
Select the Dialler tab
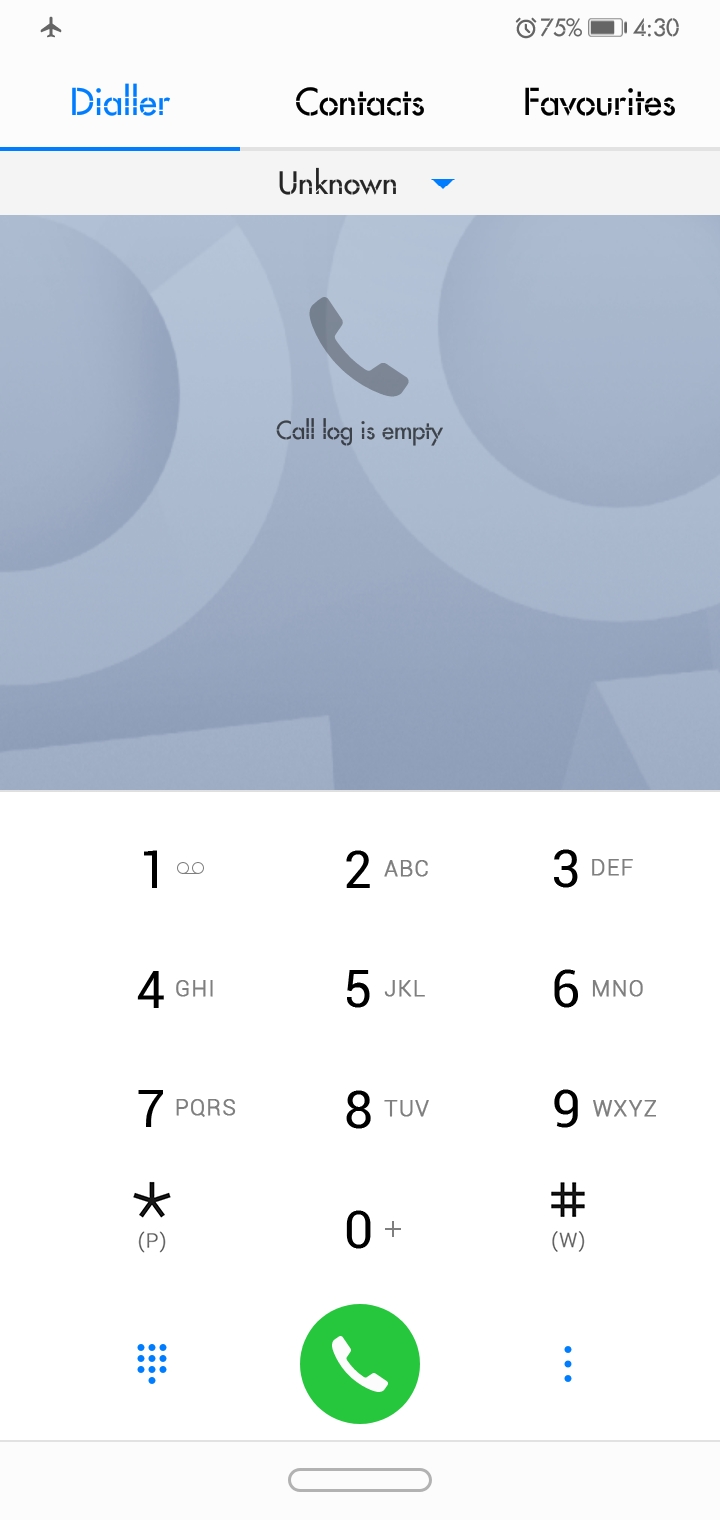[x=120, y=103]
